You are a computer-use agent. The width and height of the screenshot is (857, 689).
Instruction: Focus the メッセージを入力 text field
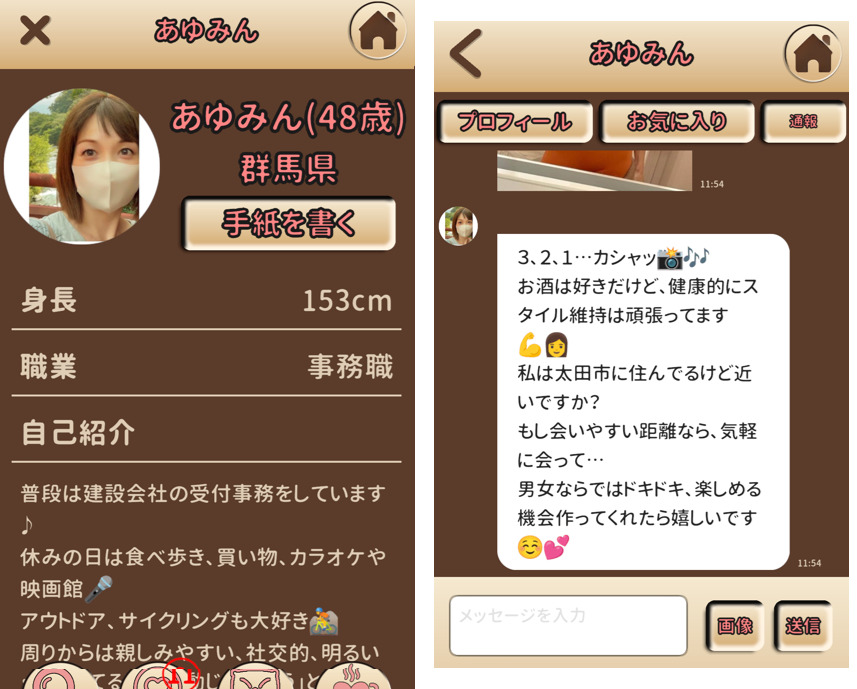567,625
